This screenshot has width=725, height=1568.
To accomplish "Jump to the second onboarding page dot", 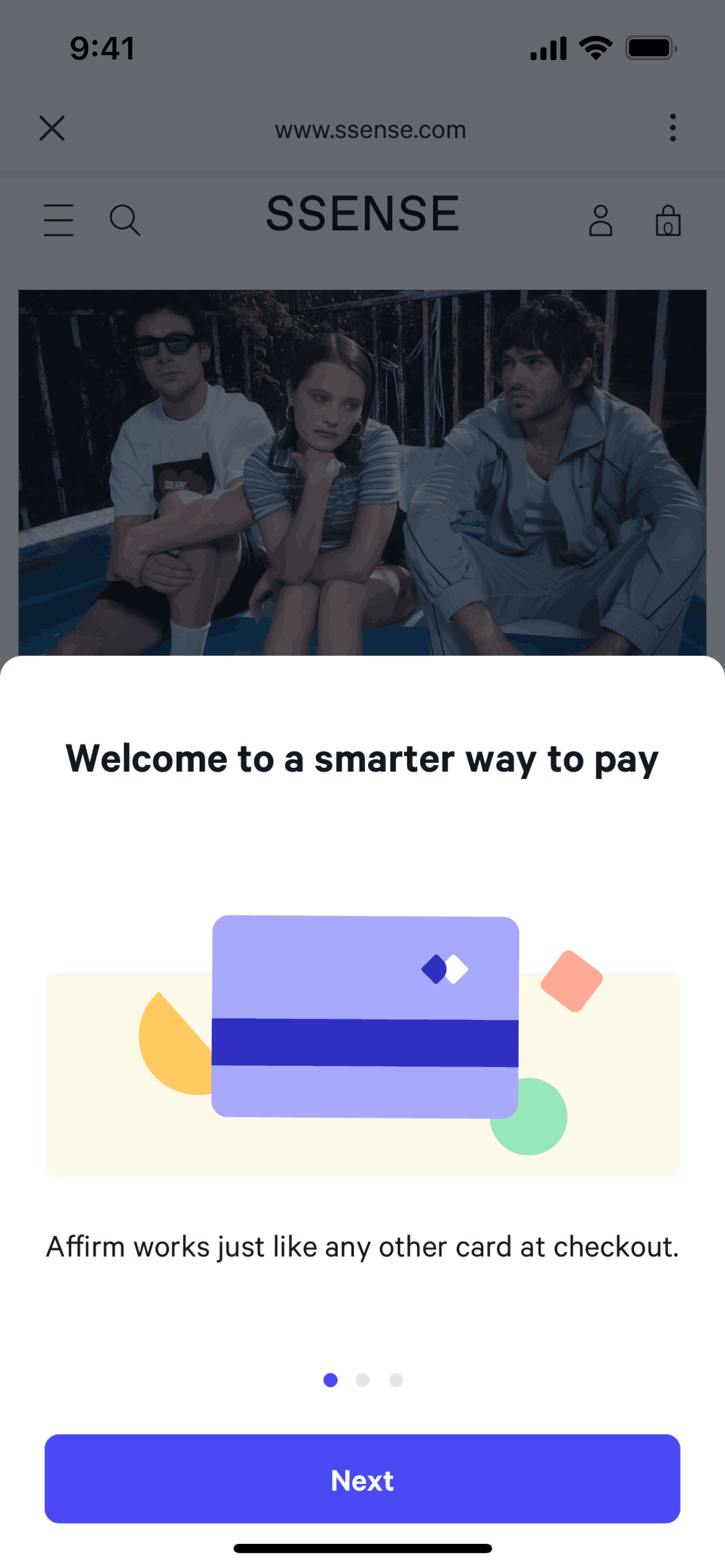I will click(363, 1380).
